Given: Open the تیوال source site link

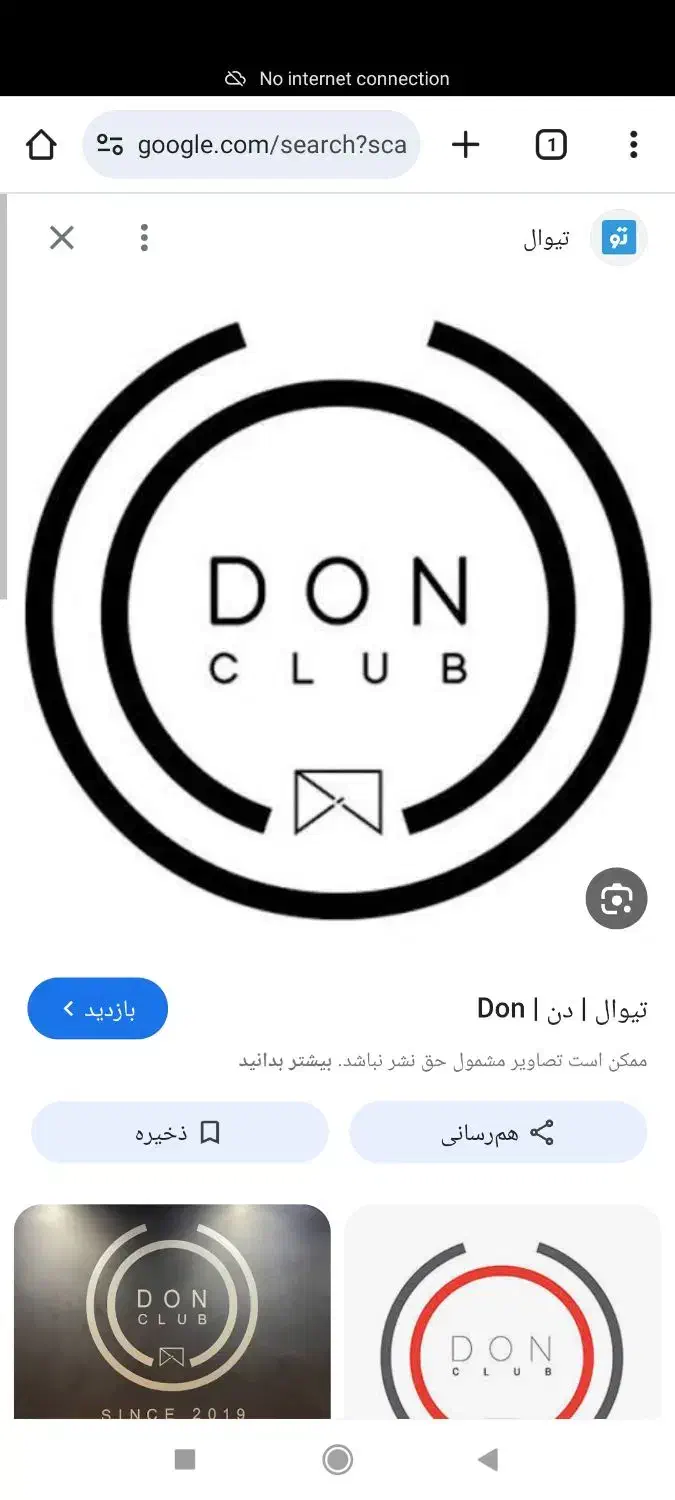Looking at the screenshot, I should (585, 239).
